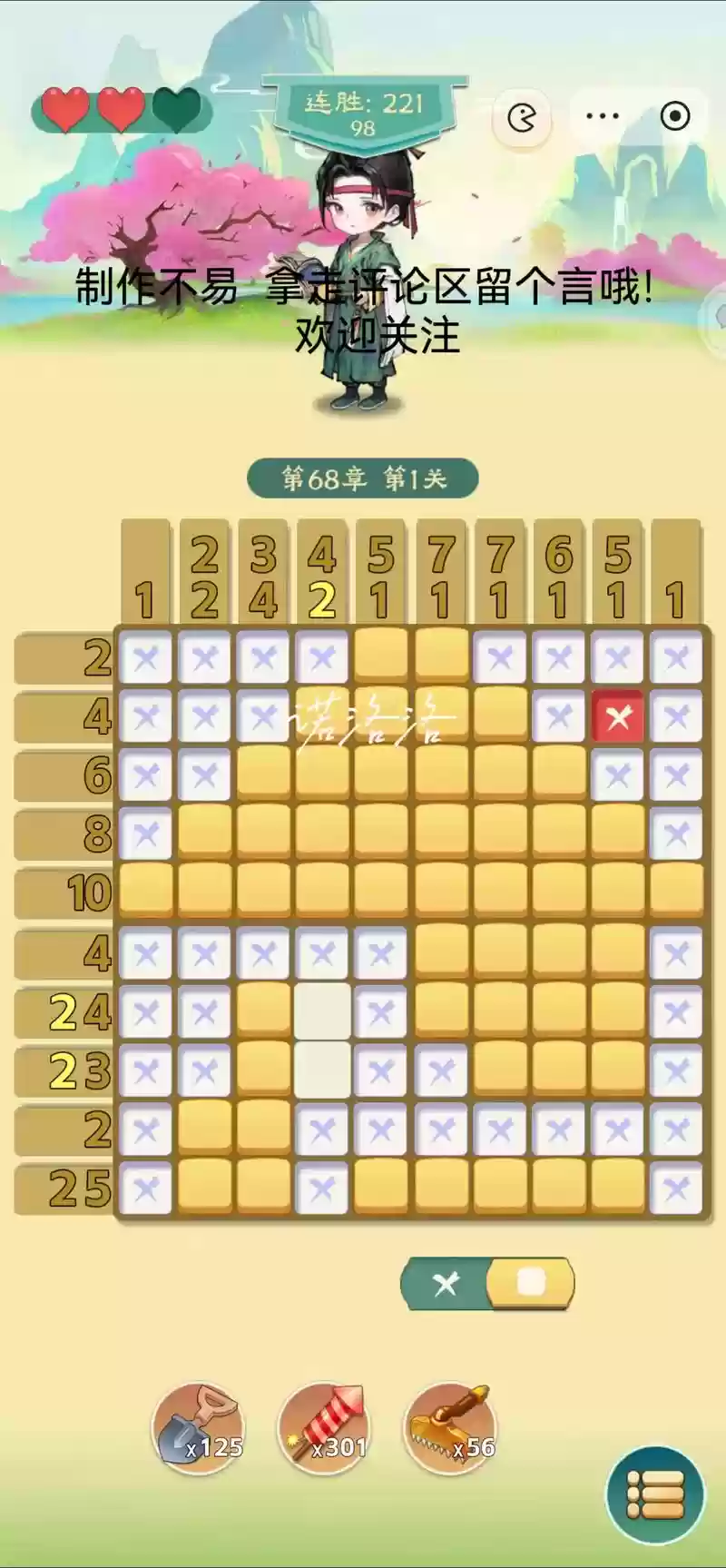Screen dimensions: 726x1568
Task: Switch to X marking mode
Action: coord(446,1283)
